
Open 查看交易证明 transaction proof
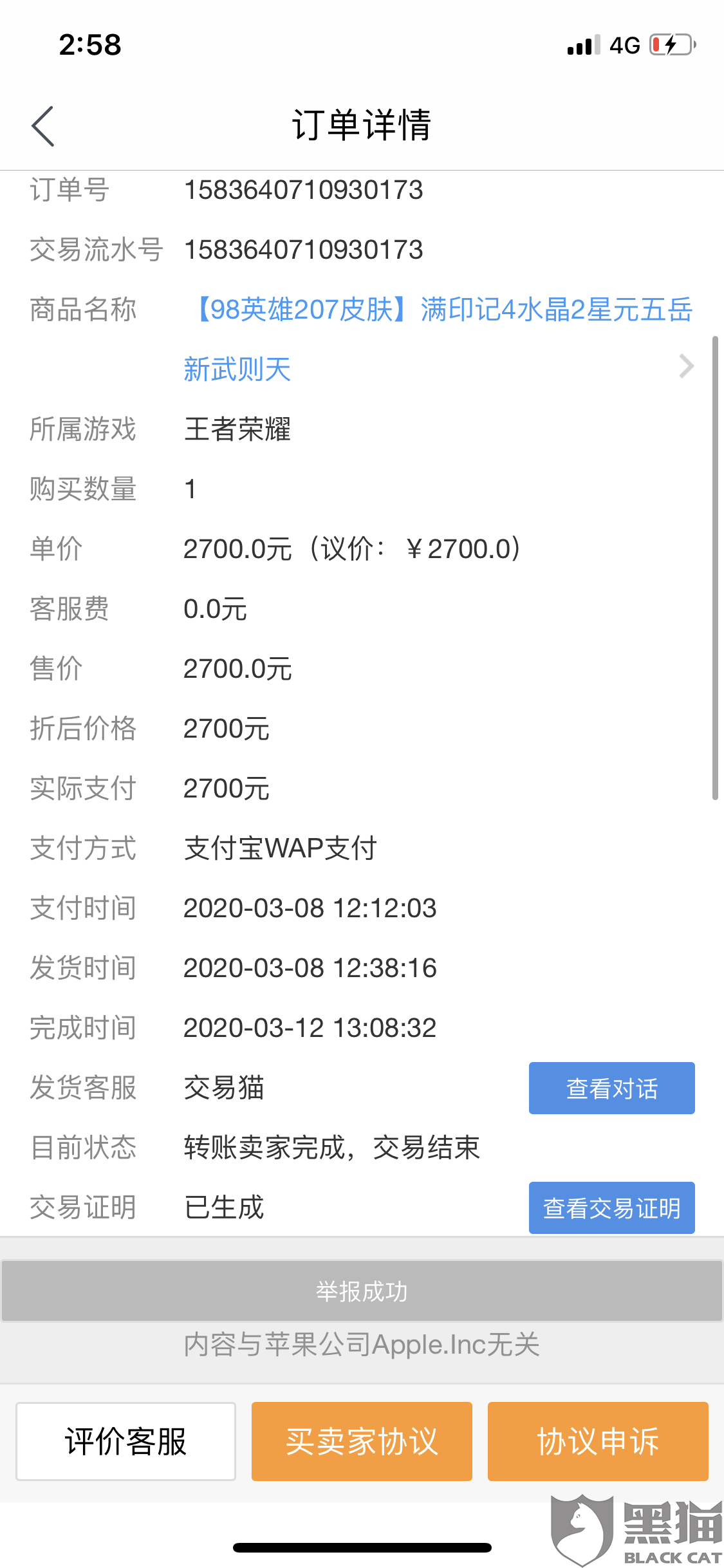point(611,1208)
